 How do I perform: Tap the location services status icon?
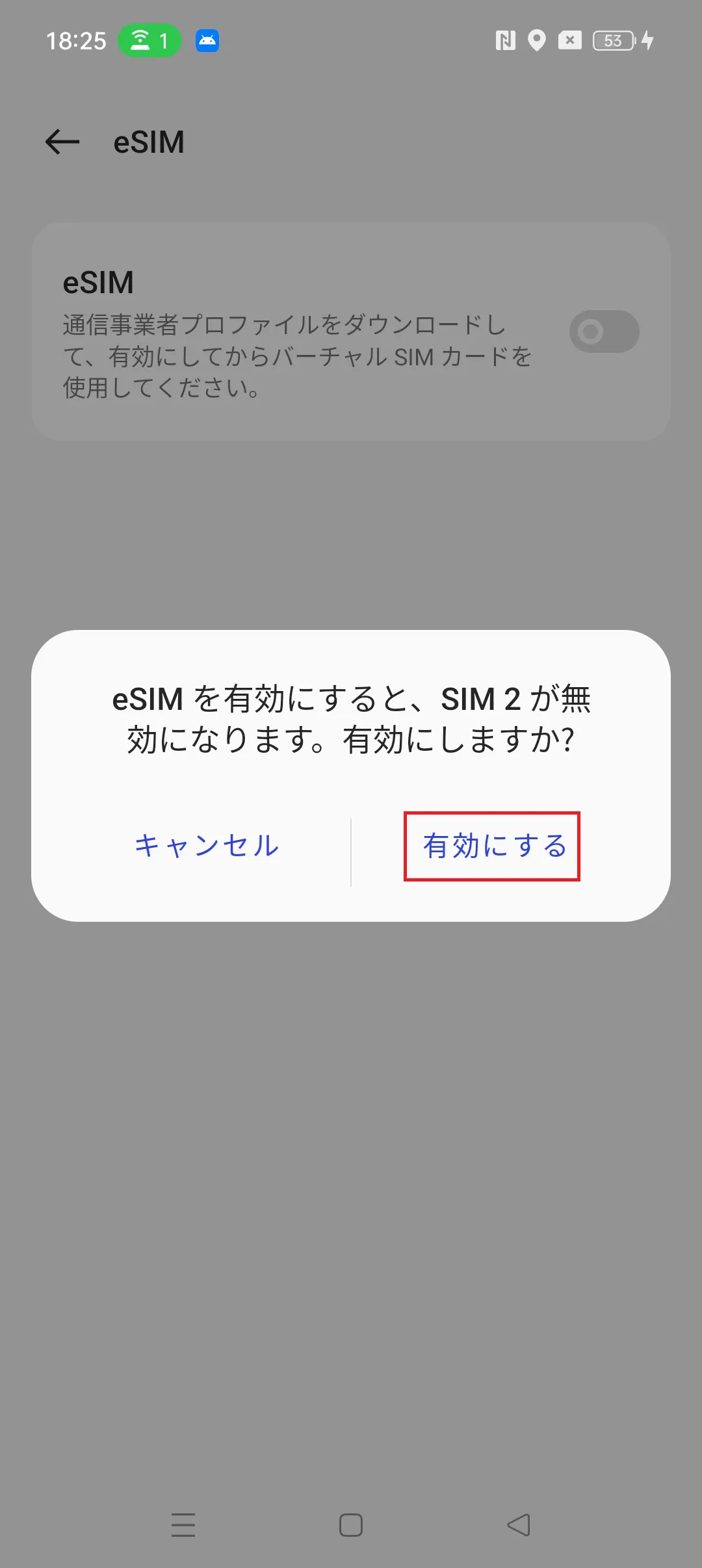537,41
